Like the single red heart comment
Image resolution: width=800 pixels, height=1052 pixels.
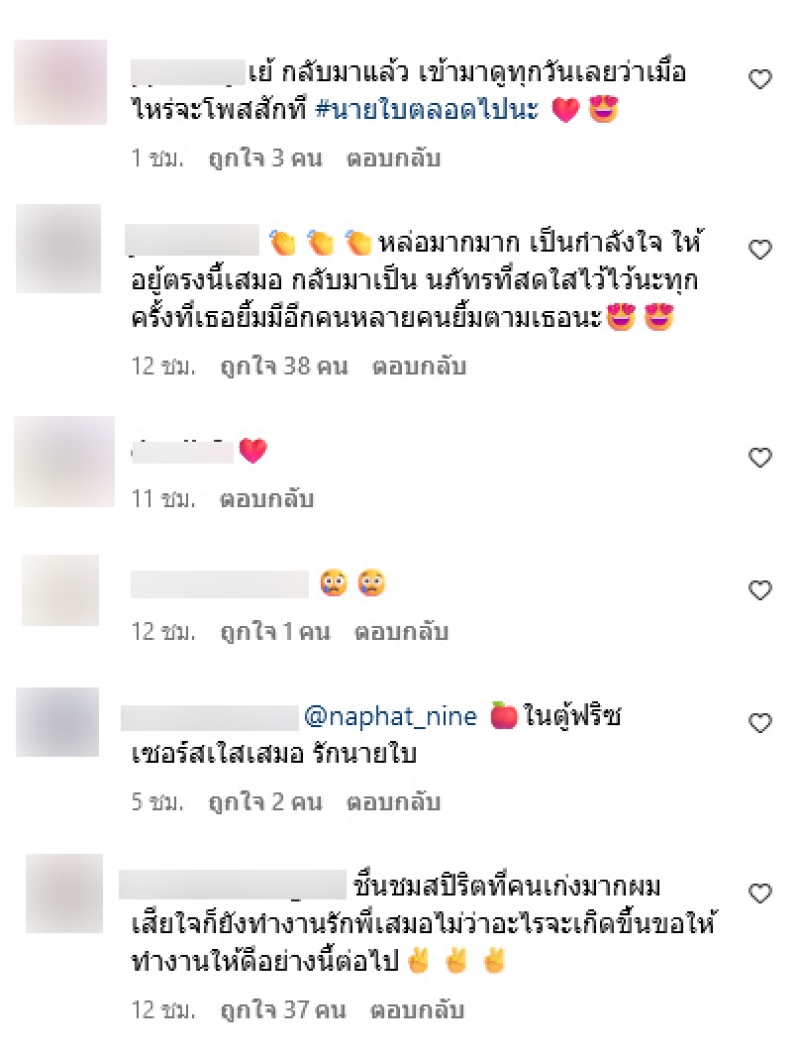coord(761,458)
